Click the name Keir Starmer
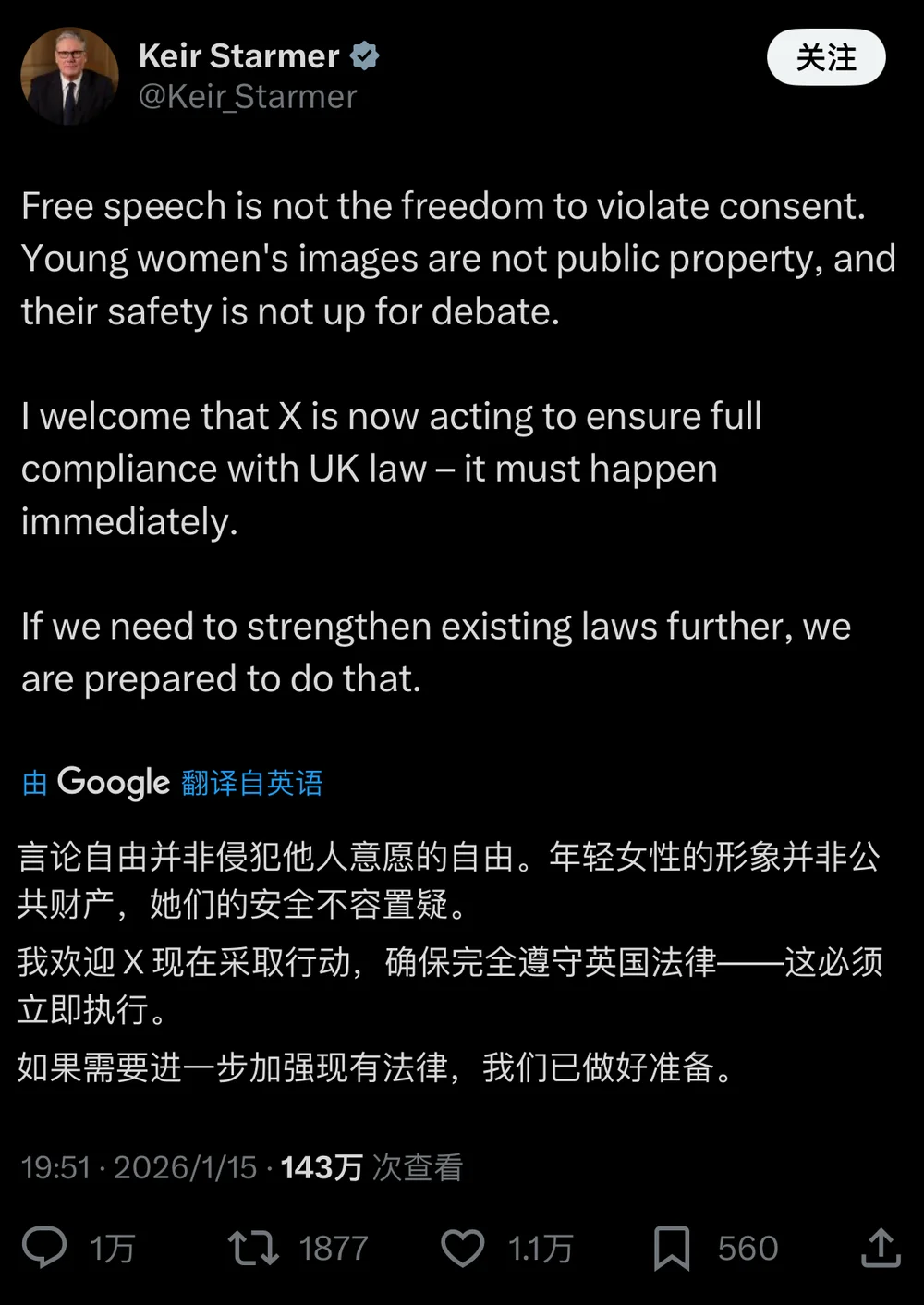Viewport: 924px width, 1305px height. [x=239, y=55]
